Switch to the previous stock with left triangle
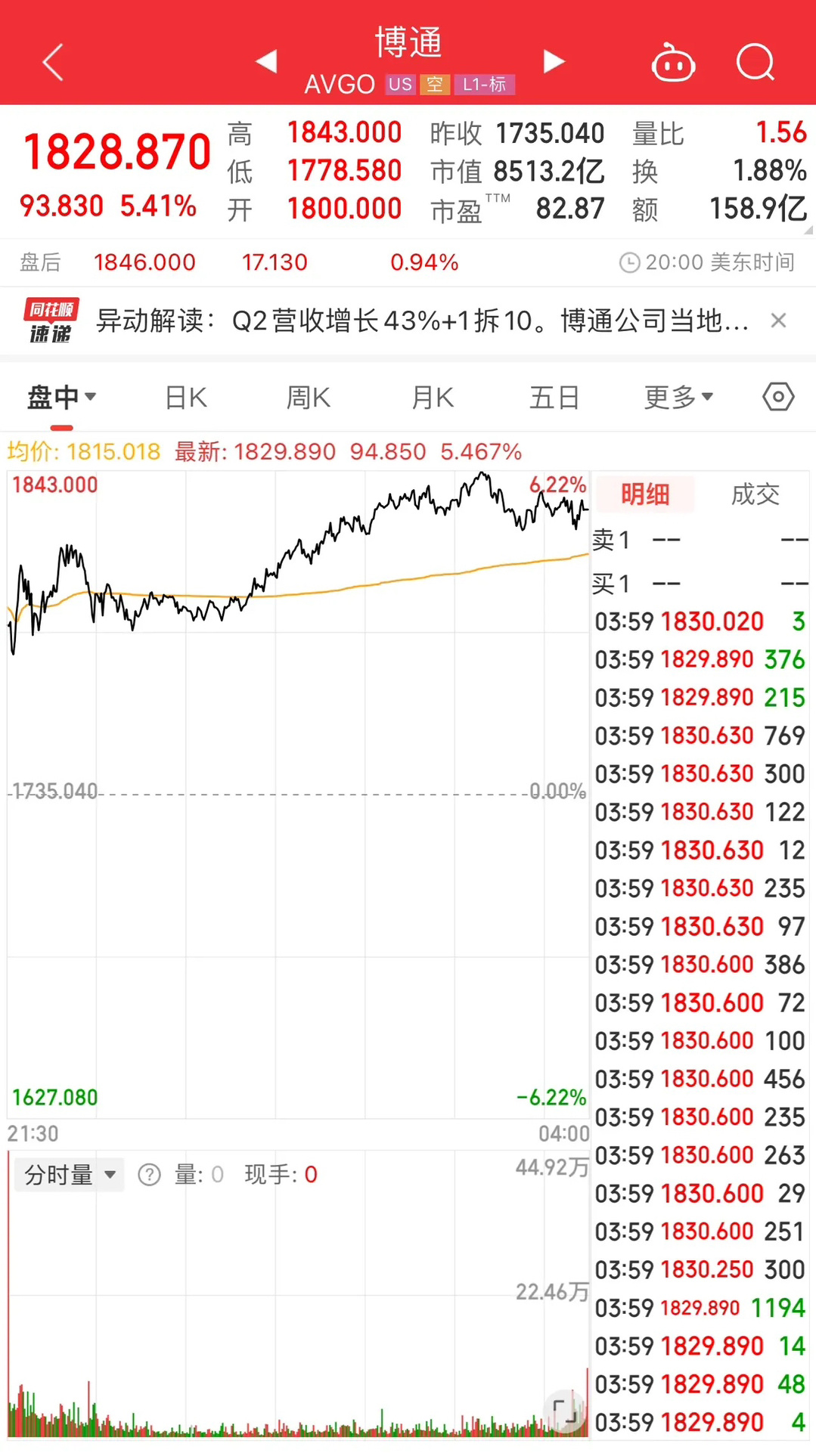Viewport: 816px width, 1456px height. point(266,61)
